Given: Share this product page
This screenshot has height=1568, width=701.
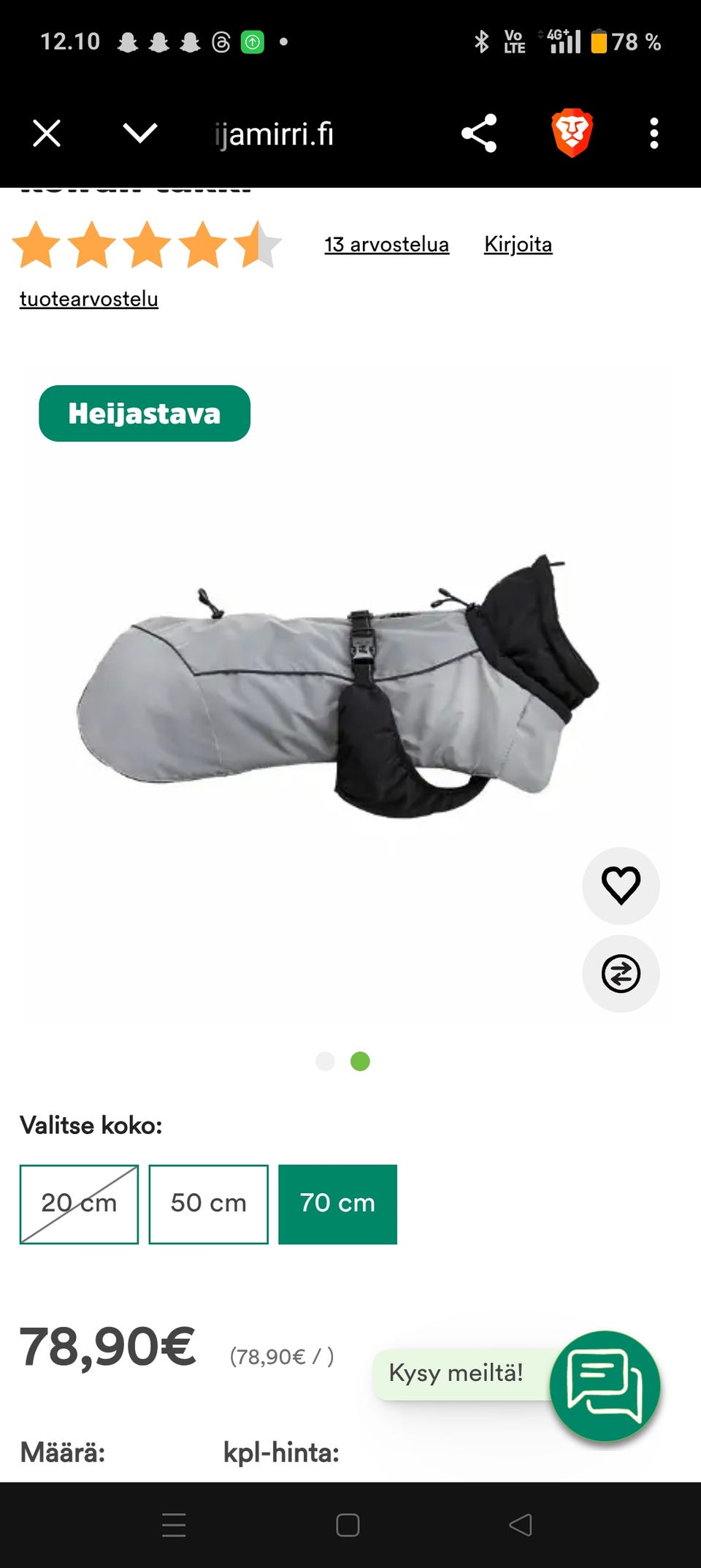Looking at the screenshot, I should pyautogui.click(x=479, y=134).
